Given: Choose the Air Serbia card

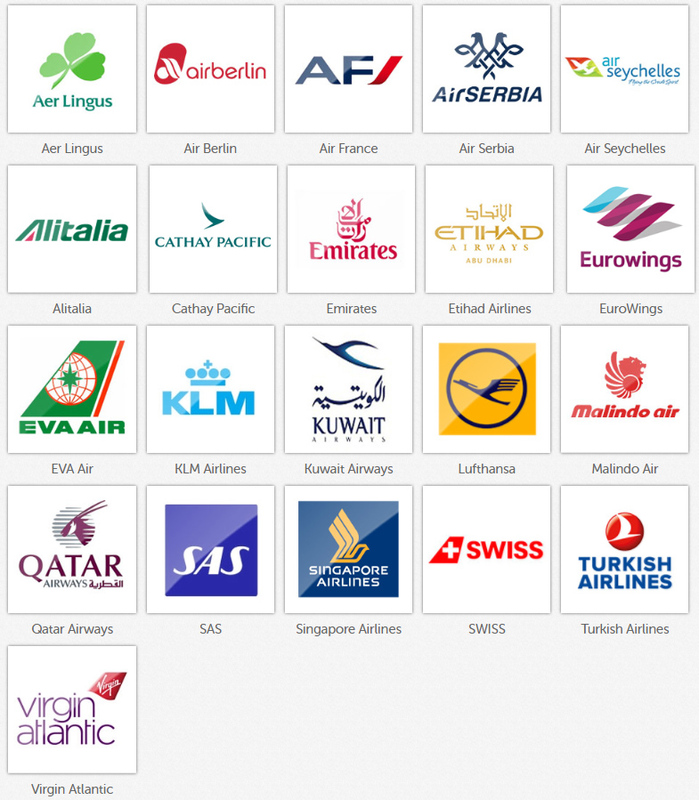Looking at the screenshot, I should point(486,69).
